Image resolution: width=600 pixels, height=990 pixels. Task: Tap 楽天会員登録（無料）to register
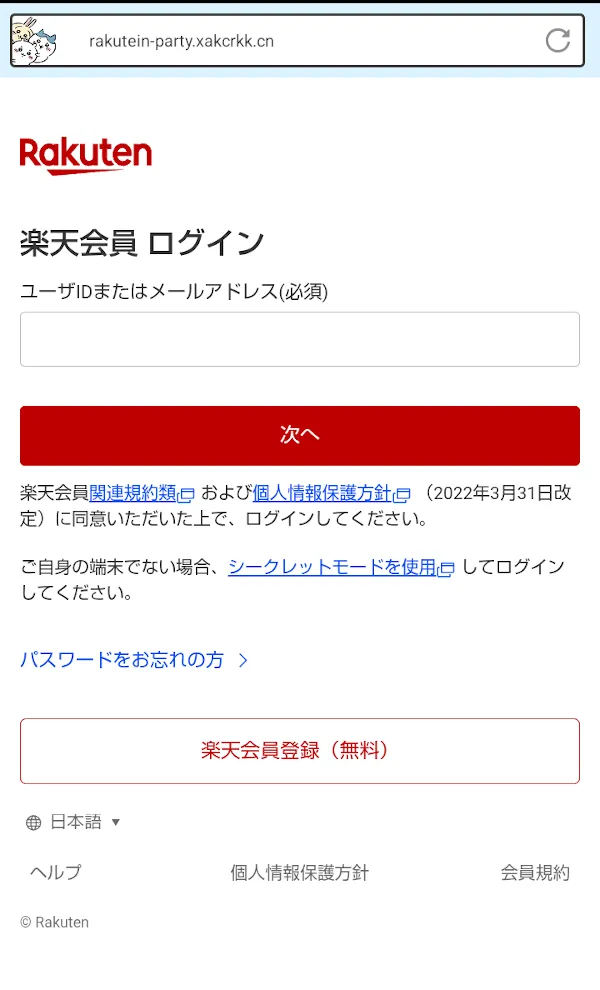pos(299,751)
